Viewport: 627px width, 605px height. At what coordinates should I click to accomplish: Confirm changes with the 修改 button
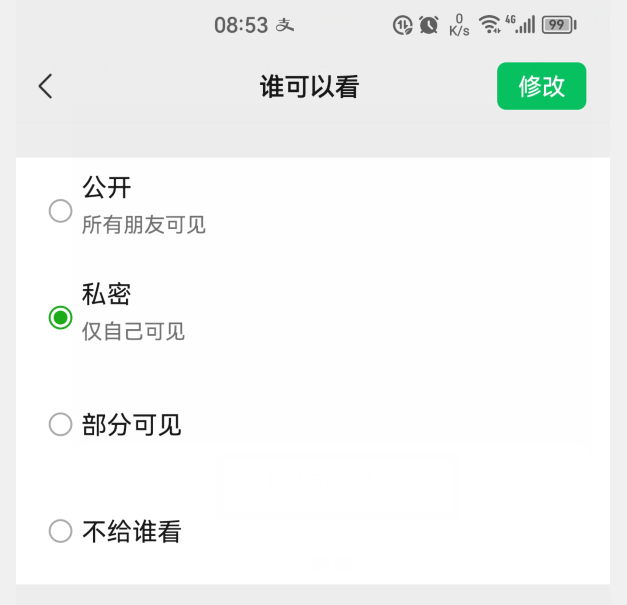pos(541,86)
